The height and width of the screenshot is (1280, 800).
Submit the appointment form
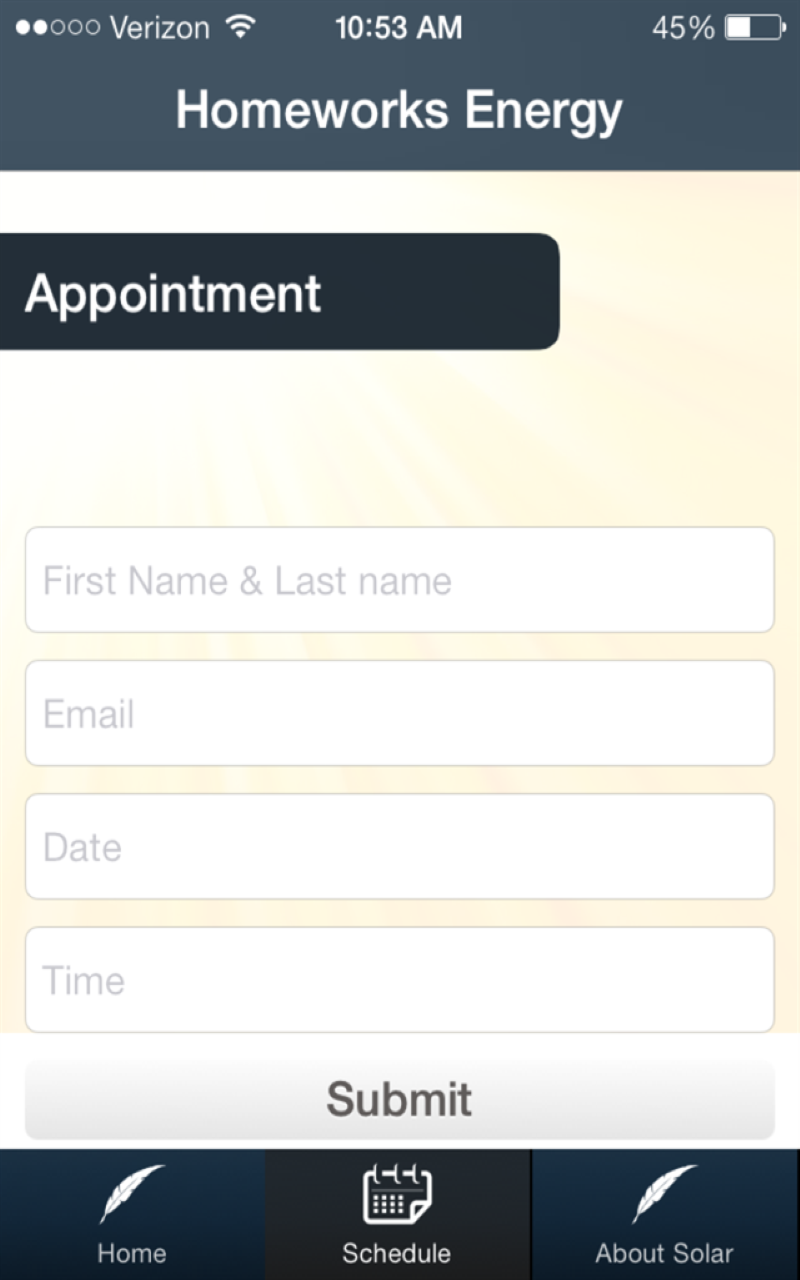point(400,1098)
